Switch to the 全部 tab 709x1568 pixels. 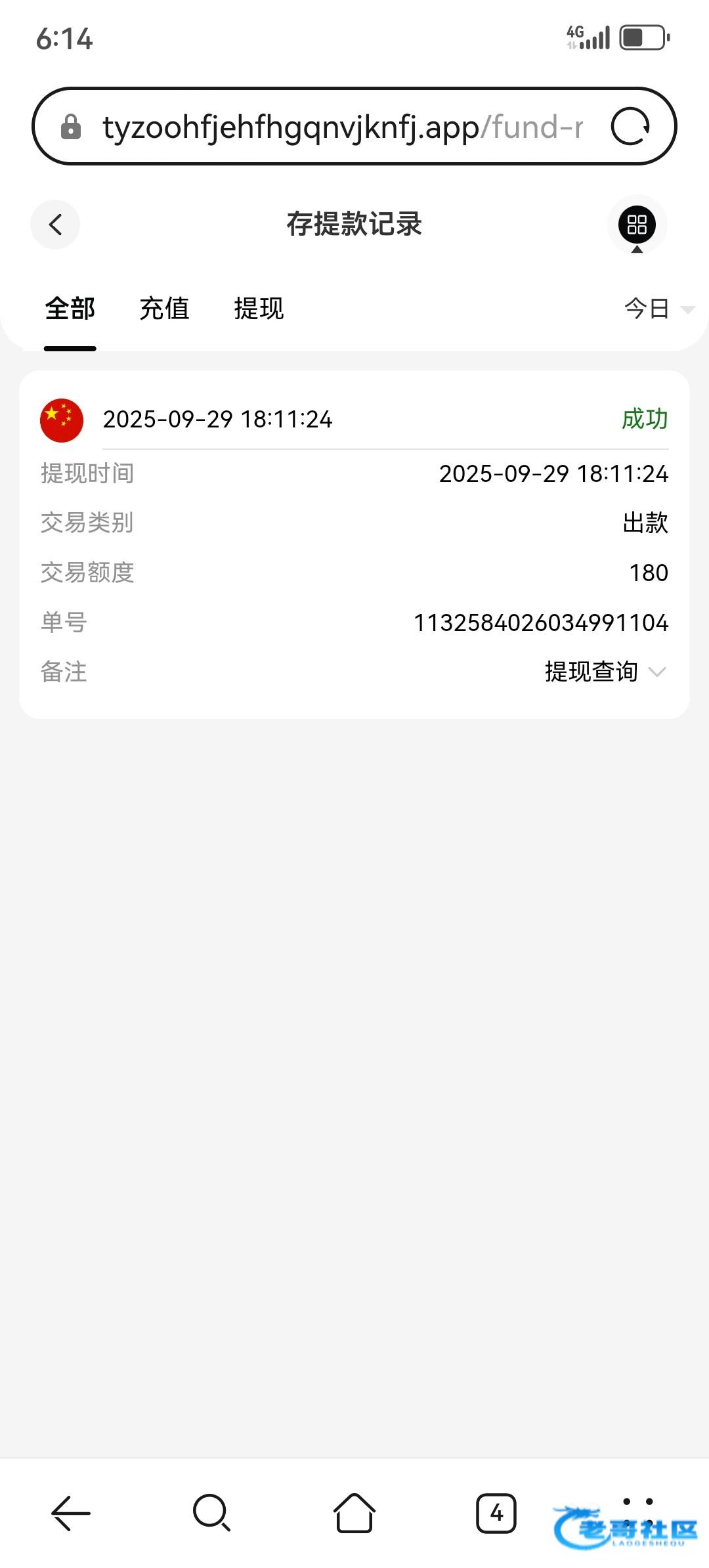pos(70,309)
